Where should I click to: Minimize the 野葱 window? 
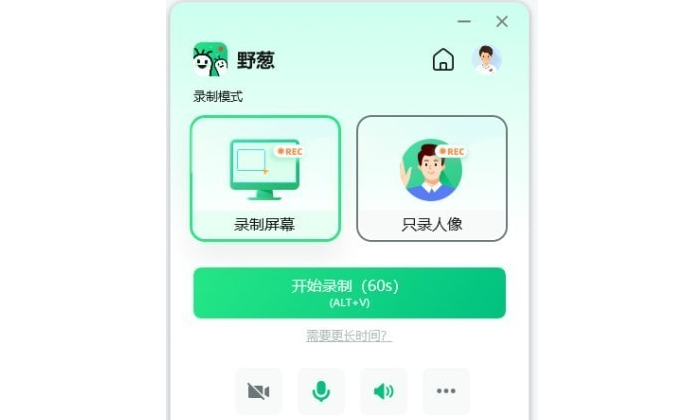coord(464,21)
